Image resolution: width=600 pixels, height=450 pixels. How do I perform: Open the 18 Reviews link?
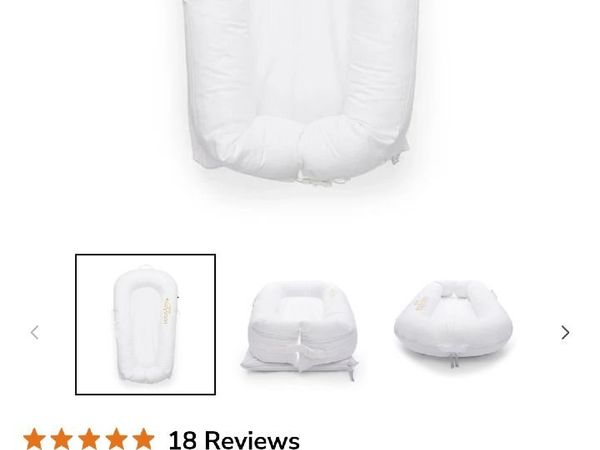(233, 439)
